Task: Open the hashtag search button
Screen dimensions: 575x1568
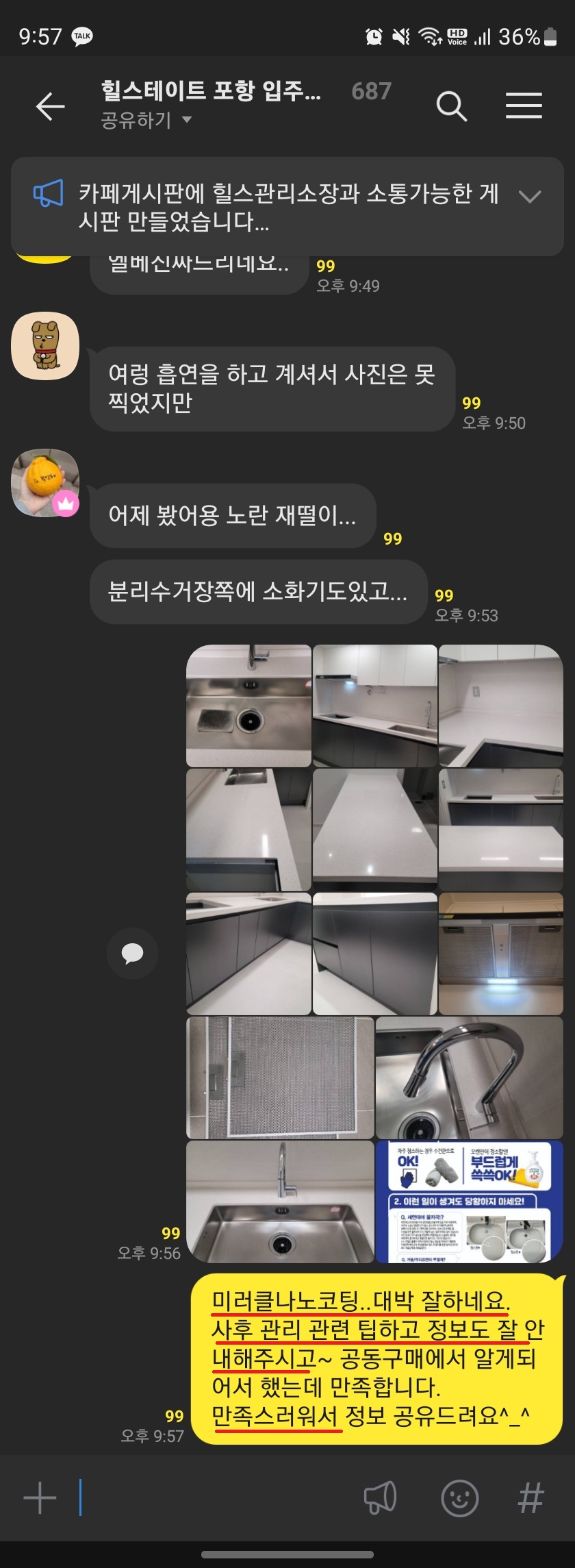Action: tap(531, 1497)
